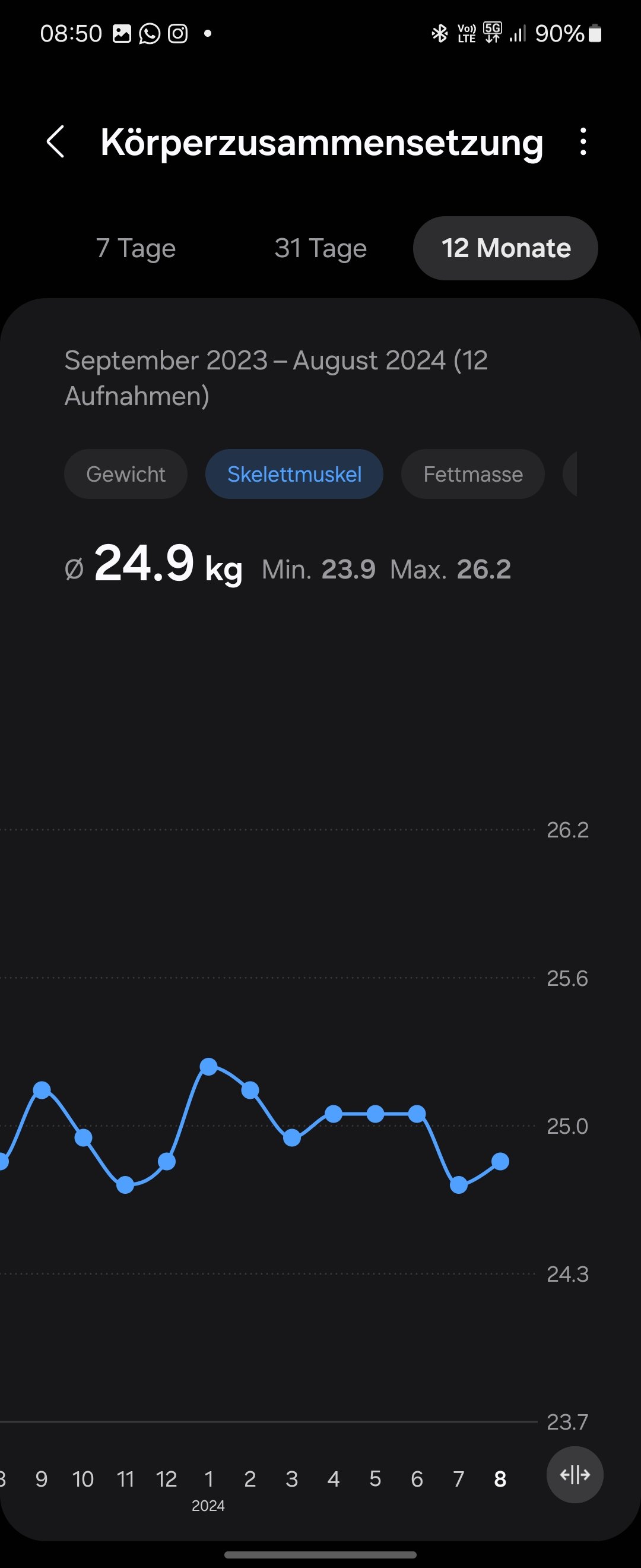Open the three-dot overflow menu
The width and height of the screenshot is (641, 1568).
click(x=583, y=142)
